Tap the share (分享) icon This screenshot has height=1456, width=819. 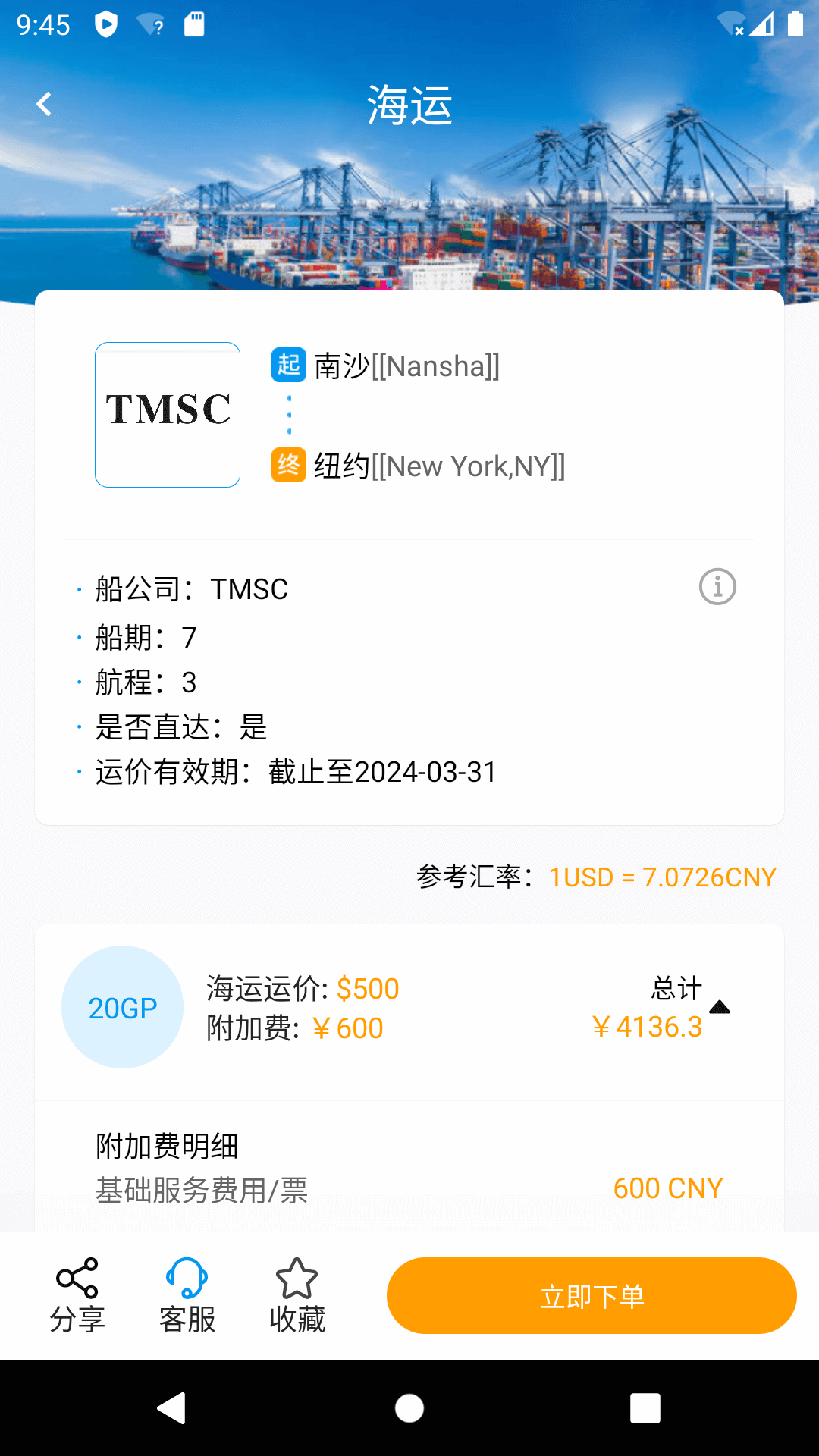pos(78,1294)
